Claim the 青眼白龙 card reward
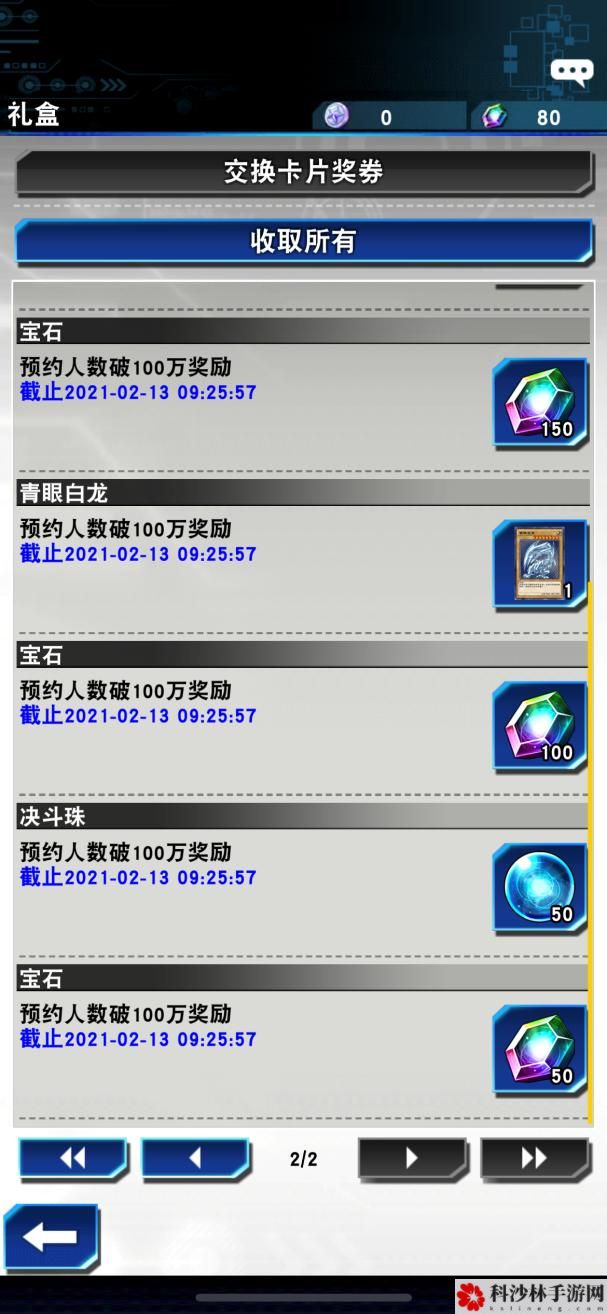This screenshot has height=1314, width=607. pos(540,564)
